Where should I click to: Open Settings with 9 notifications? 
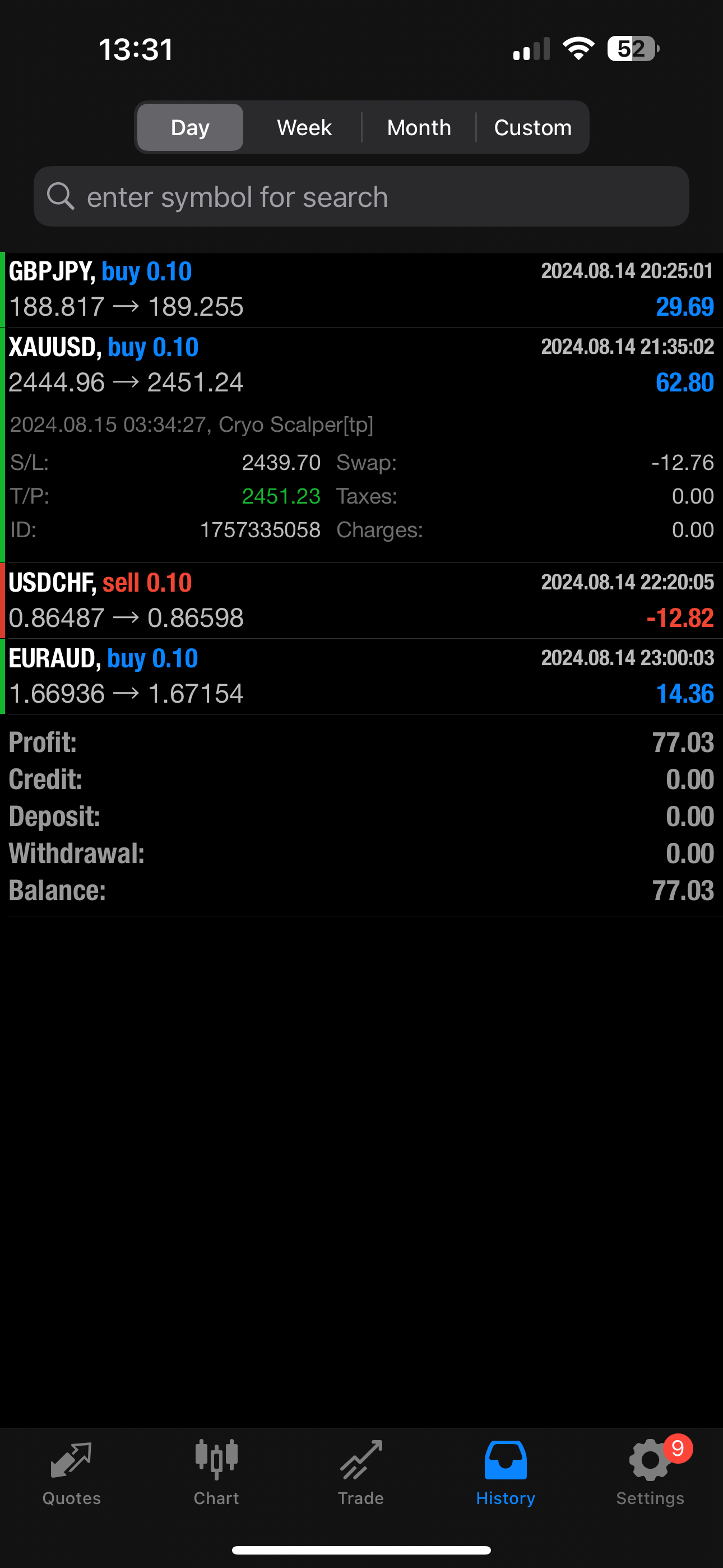[x=650, y=1472]
